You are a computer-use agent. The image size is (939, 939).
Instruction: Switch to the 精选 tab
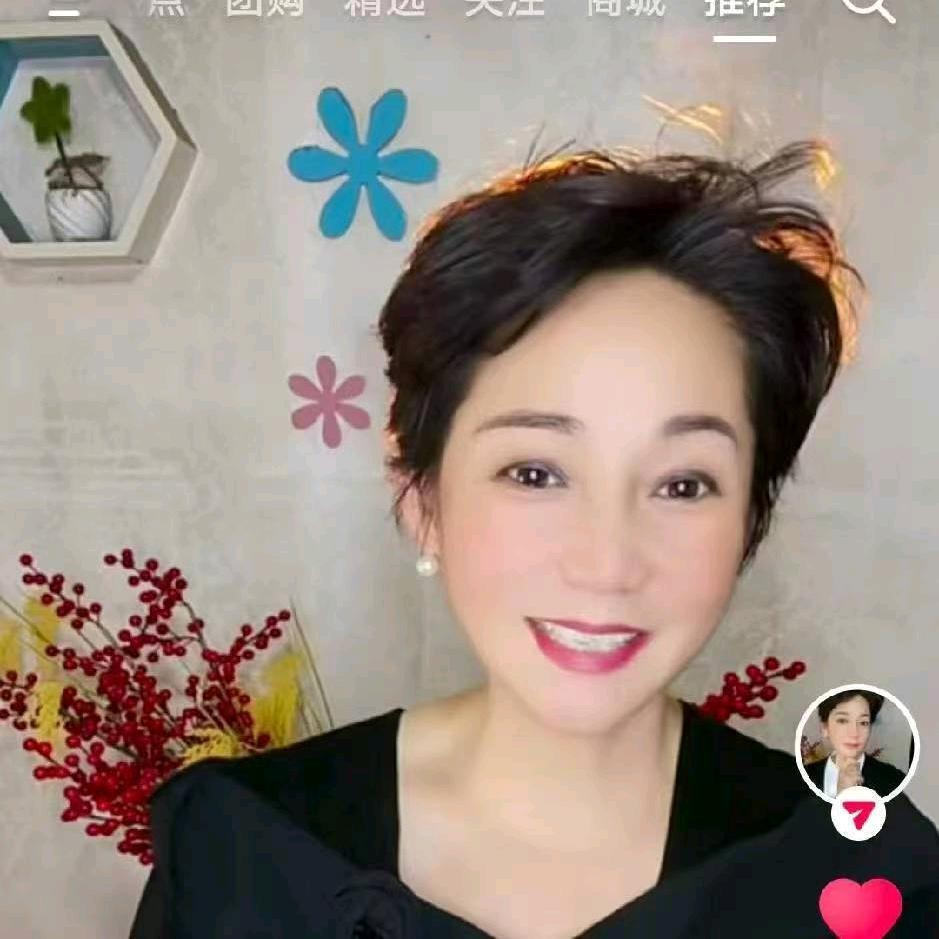(x=384, y=8)
